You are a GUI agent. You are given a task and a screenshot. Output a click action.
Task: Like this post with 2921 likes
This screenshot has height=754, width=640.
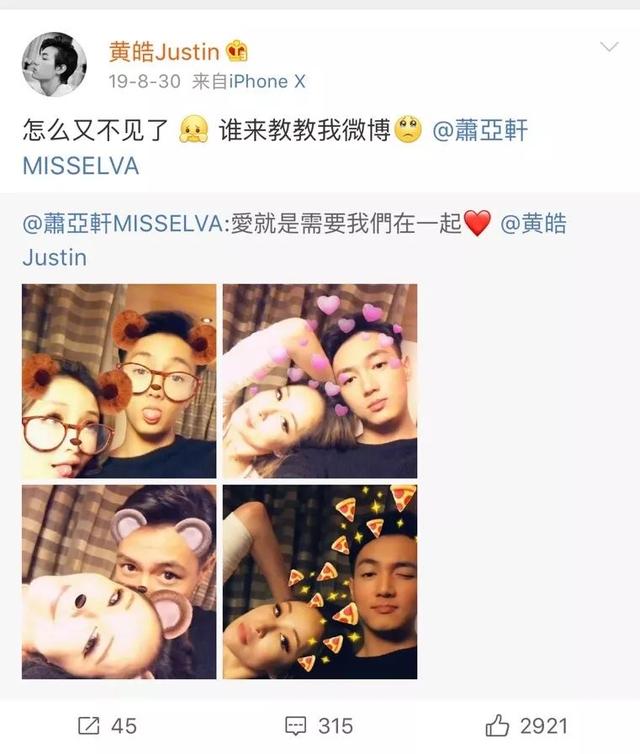click(x=527, y=725)
